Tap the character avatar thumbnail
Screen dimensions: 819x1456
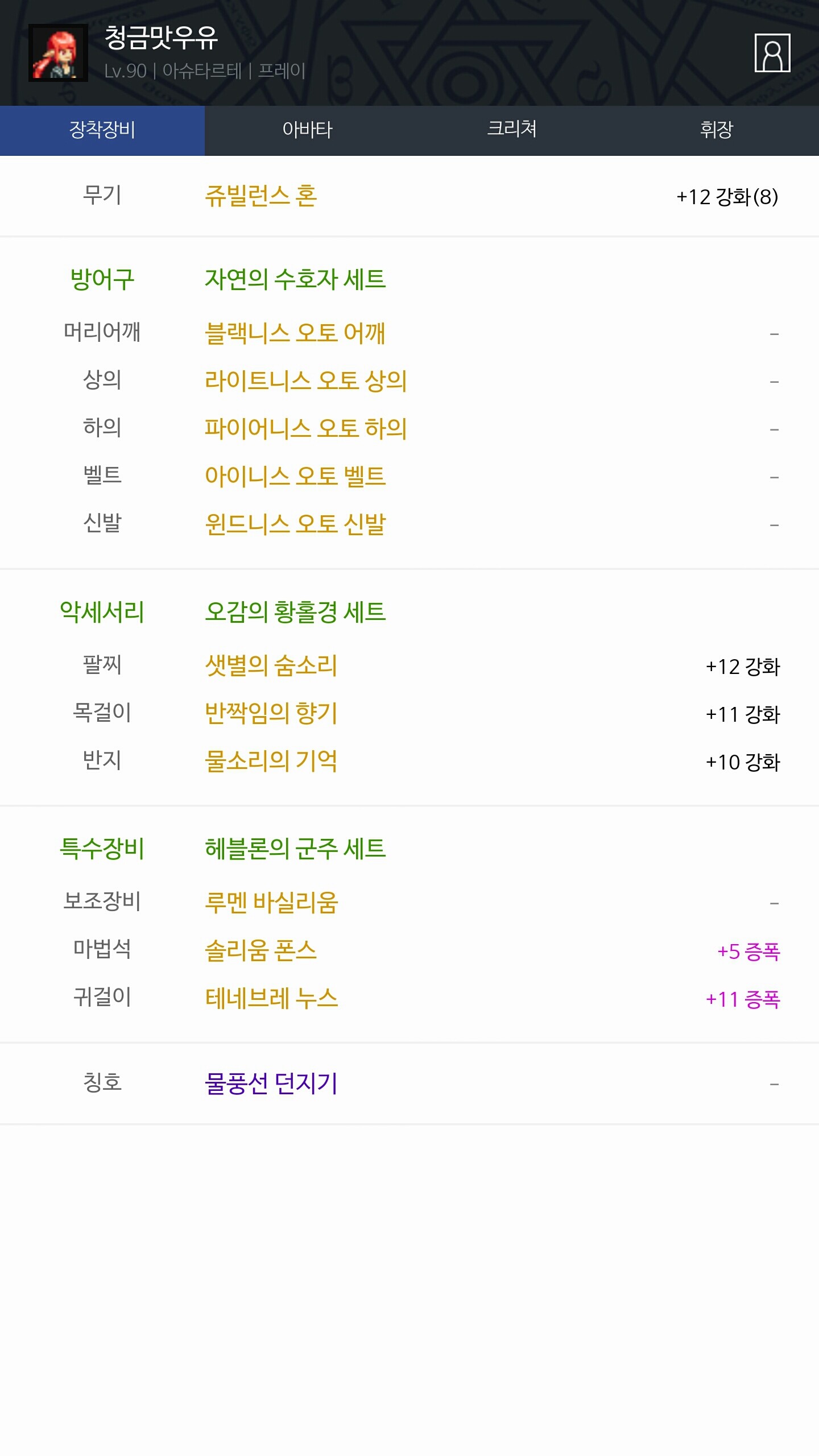pyautogui.click(x=58, y=53)
